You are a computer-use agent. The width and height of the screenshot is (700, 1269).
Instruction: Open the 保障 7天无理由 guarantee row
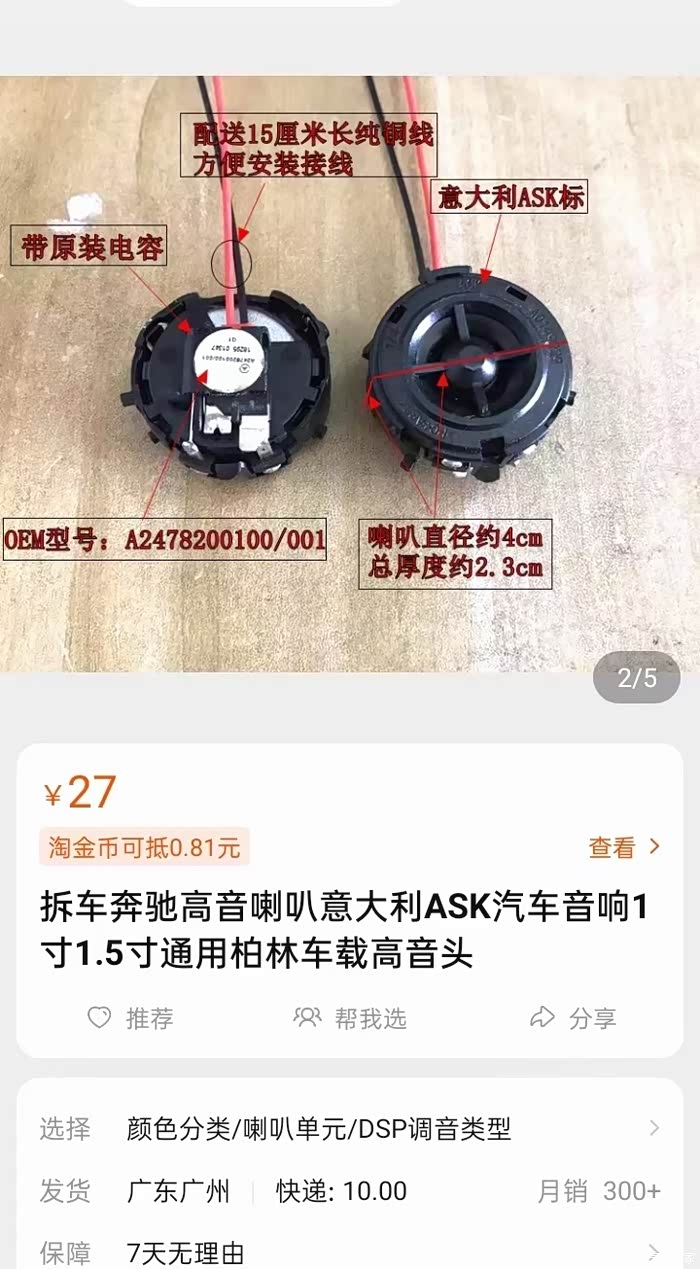(x=350, y=1252)
